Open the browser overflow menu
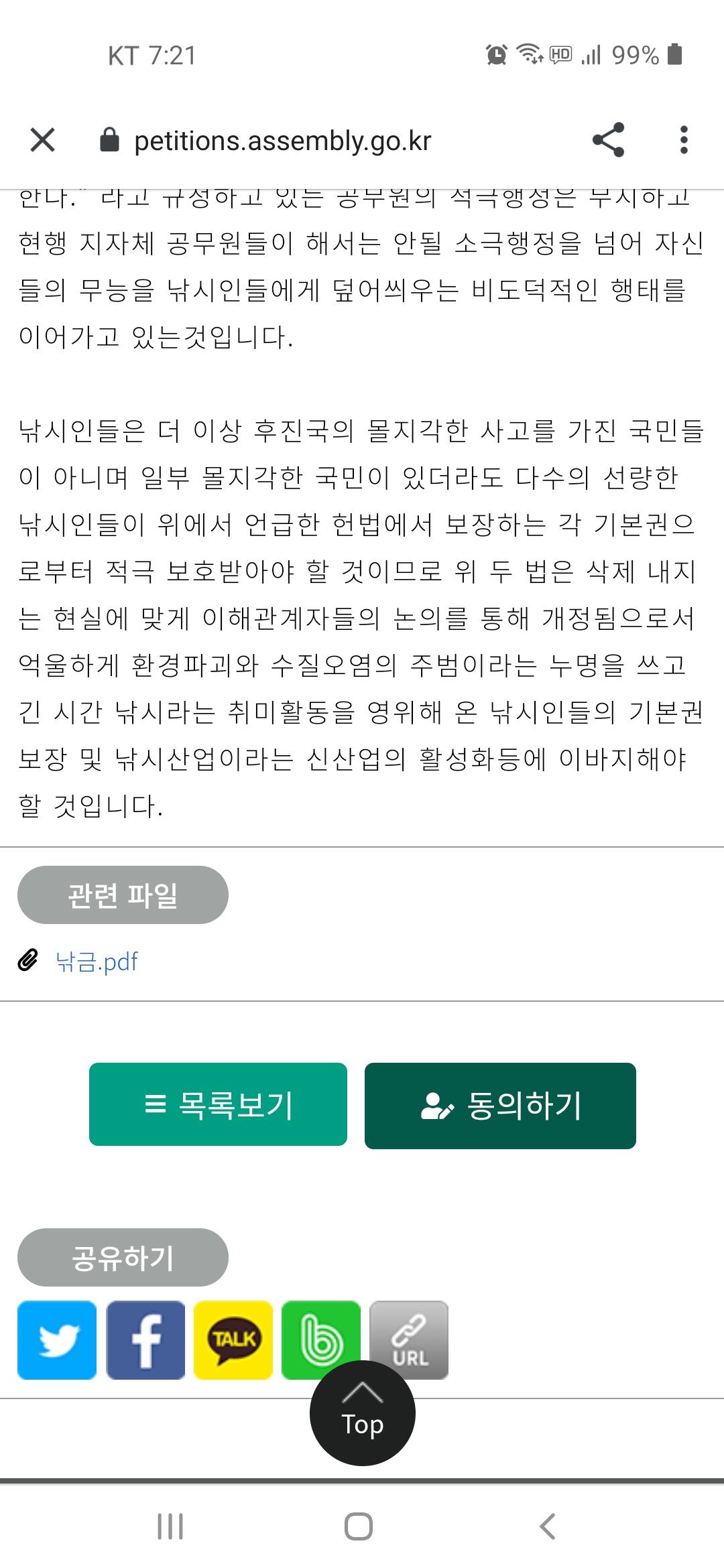 (684, 140)
